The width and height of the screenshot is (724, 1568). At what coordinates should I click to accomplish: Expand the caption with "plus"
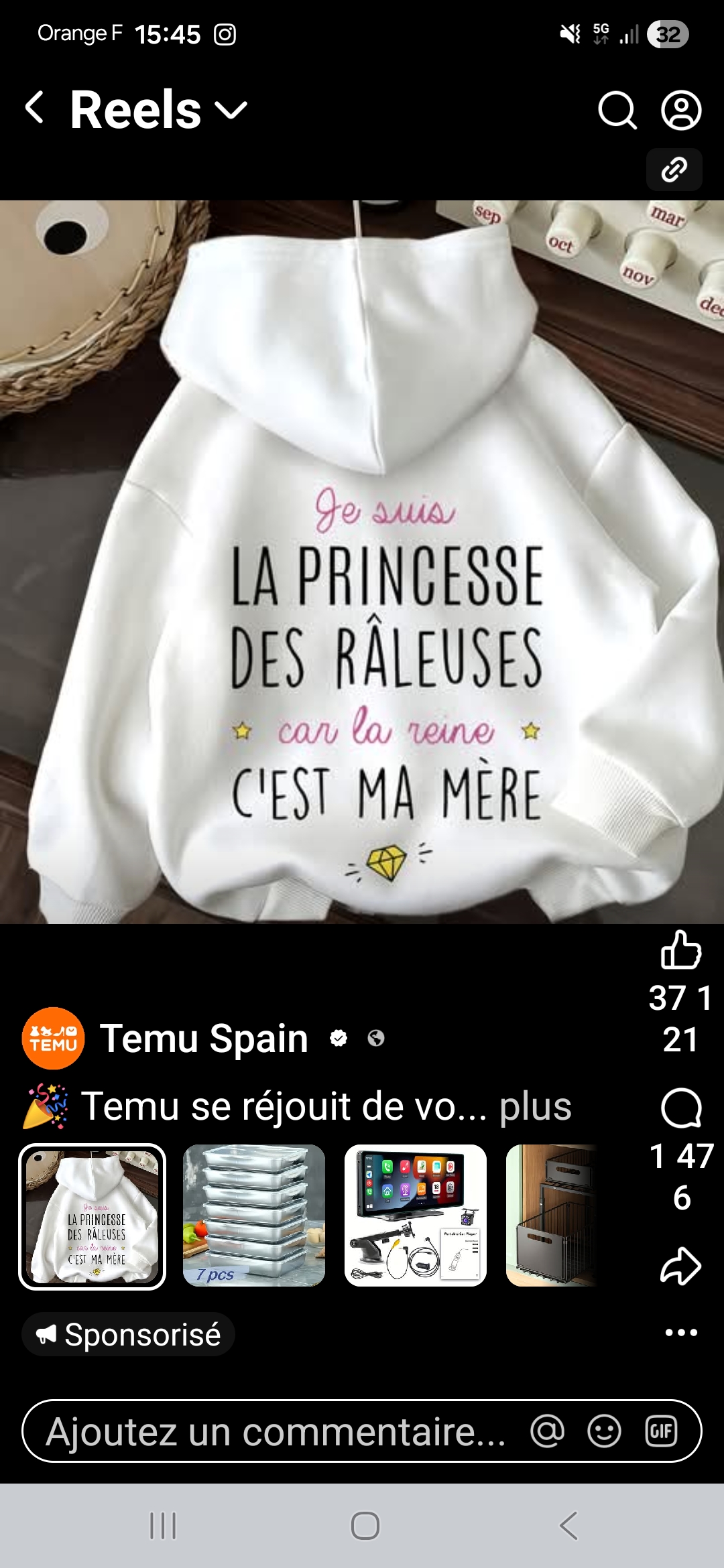point(535,1106)
